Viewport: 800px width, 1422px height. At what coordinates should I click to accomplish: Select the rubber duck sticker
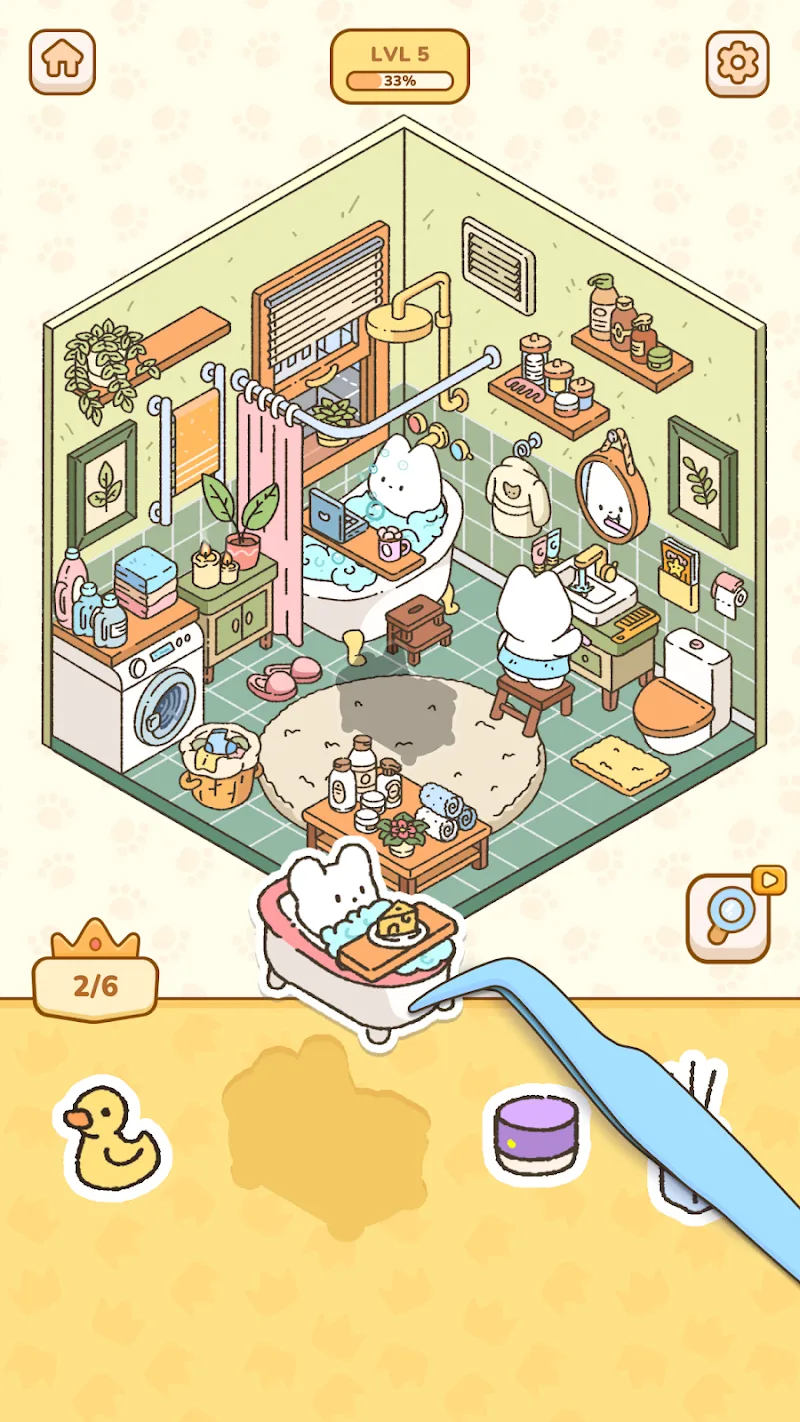111,1139
